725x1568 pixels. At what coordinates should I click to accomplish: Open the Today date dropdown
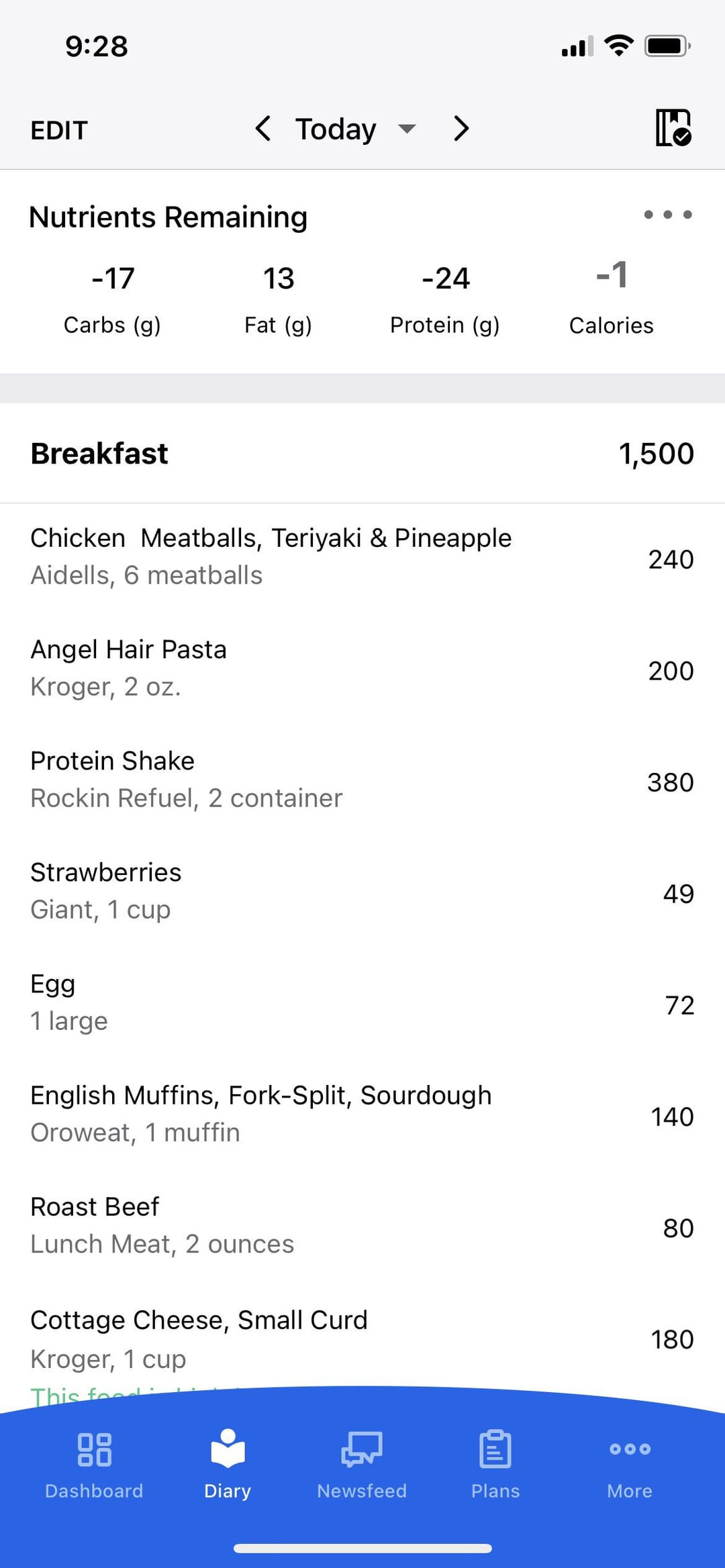tap(356, 129)
